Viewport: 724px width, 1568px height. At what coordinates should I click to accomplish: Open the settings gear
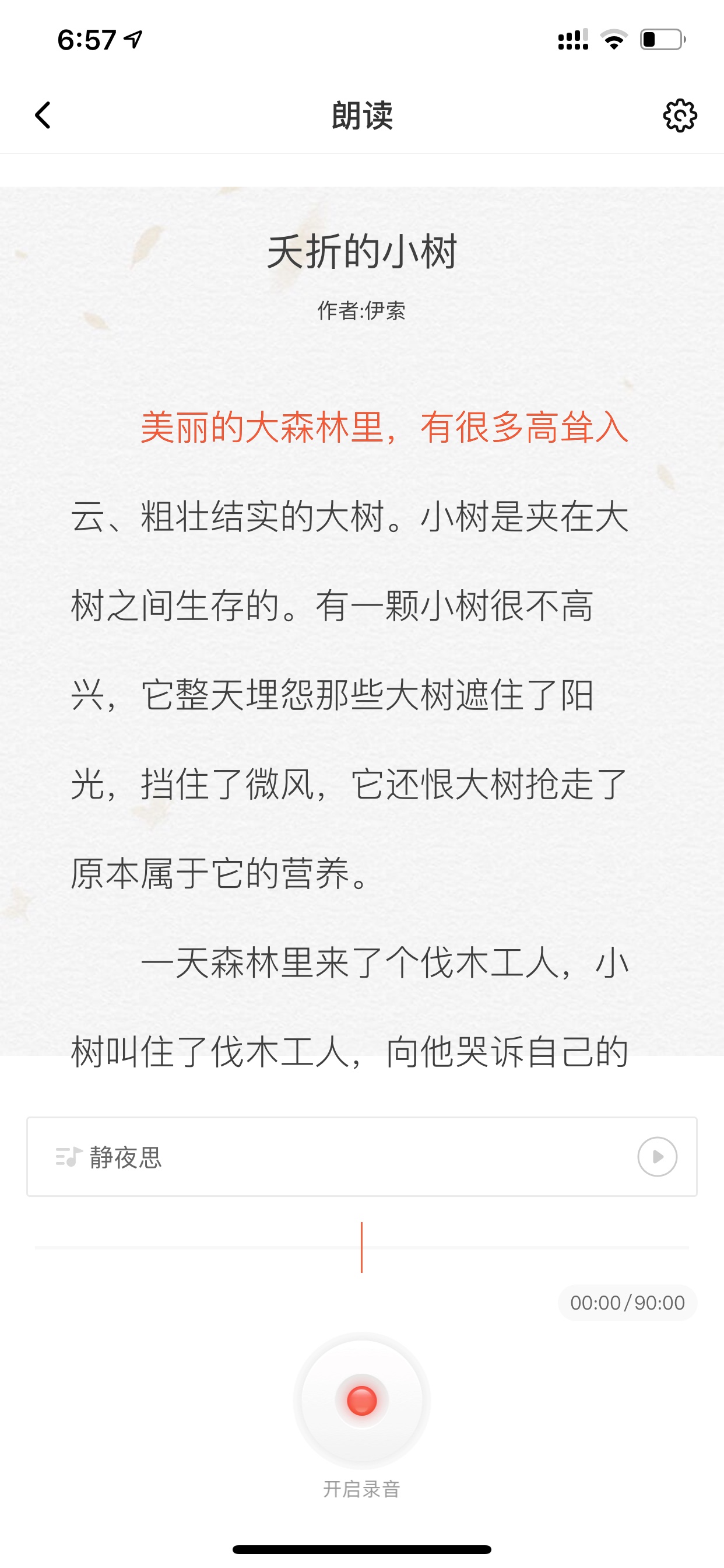(680, 115)
